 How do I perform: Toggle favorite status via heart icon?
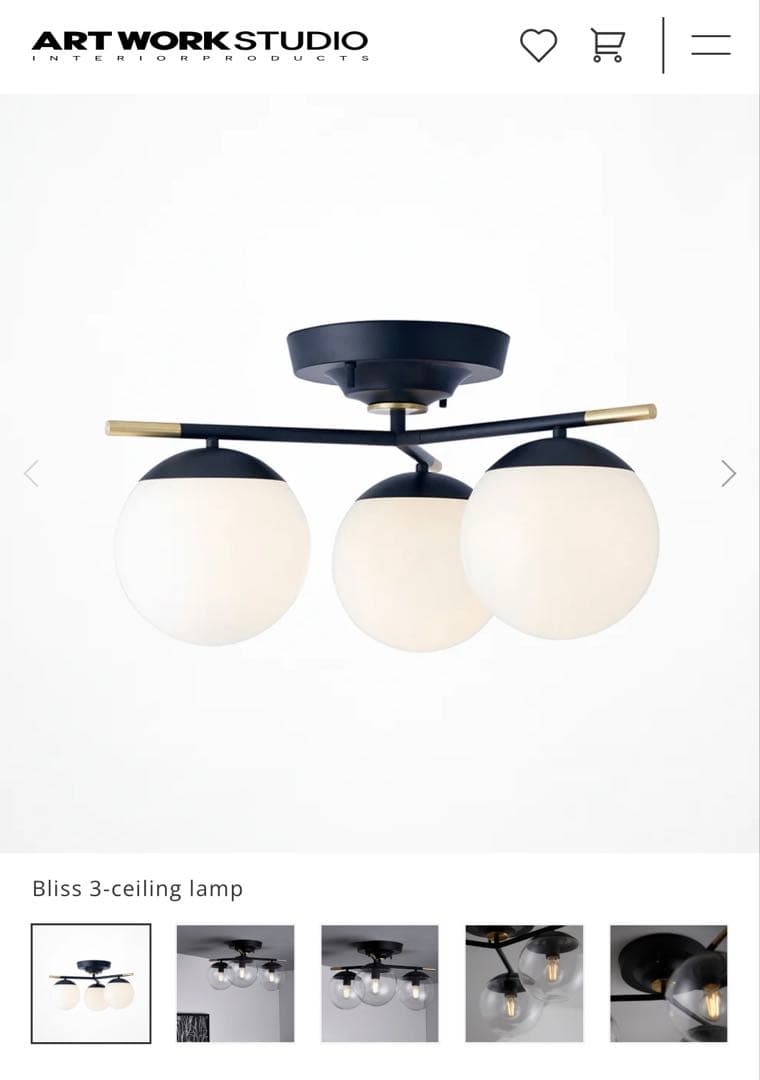538,44
